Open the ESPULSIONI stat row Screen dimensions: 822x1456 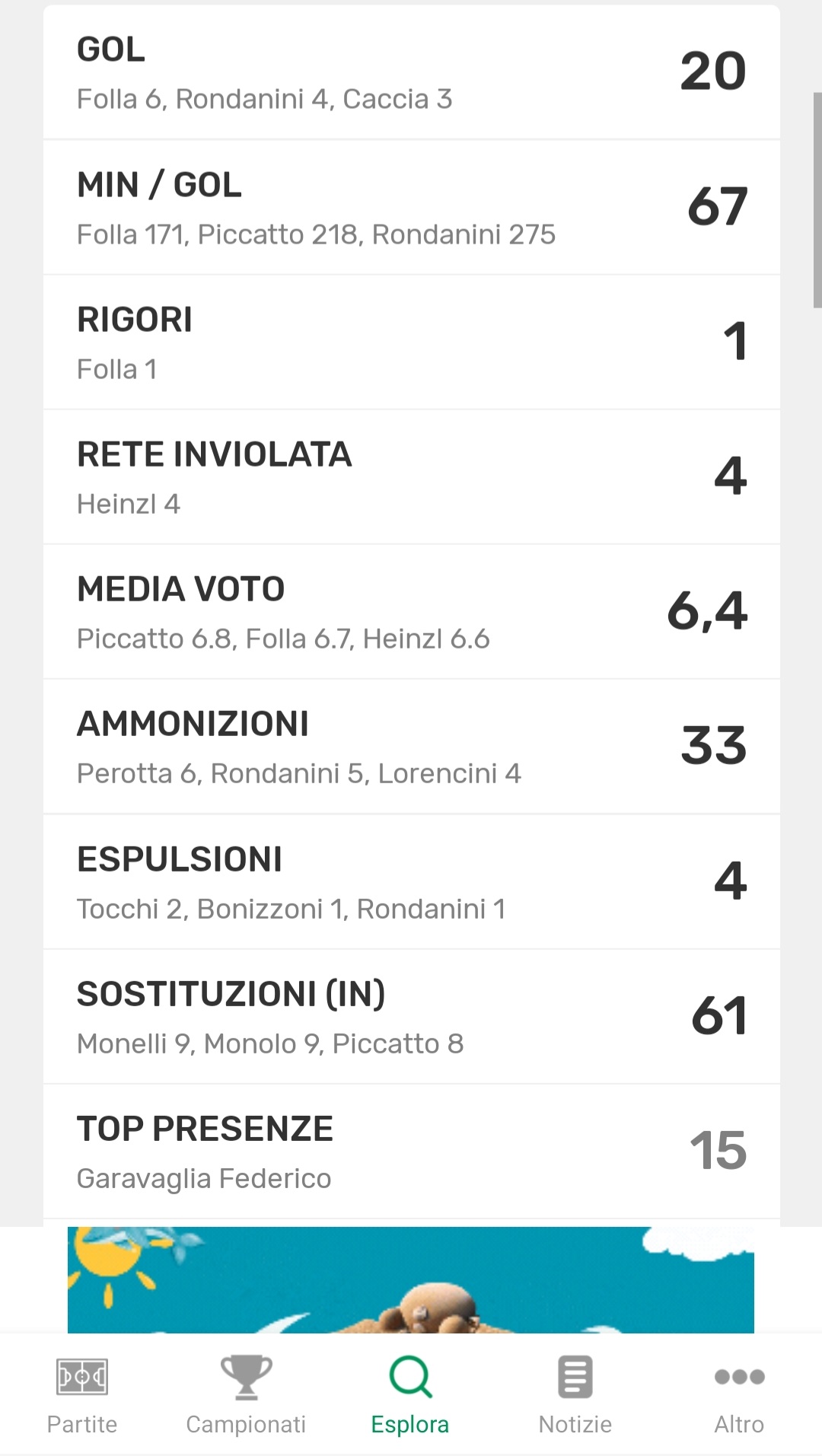point(411,882)
